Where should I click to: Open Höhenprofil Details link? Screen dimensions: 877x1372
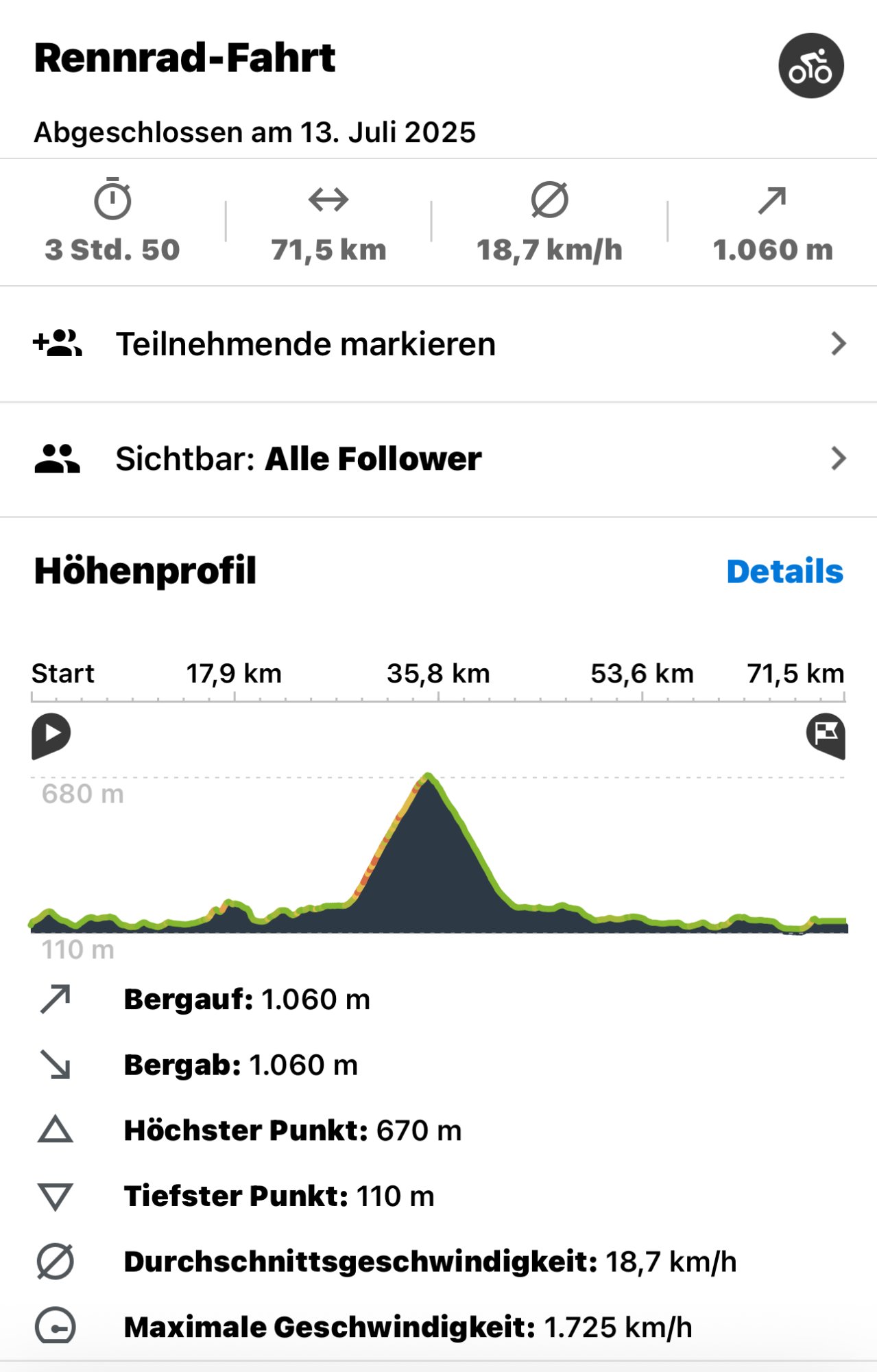point(784,571)
